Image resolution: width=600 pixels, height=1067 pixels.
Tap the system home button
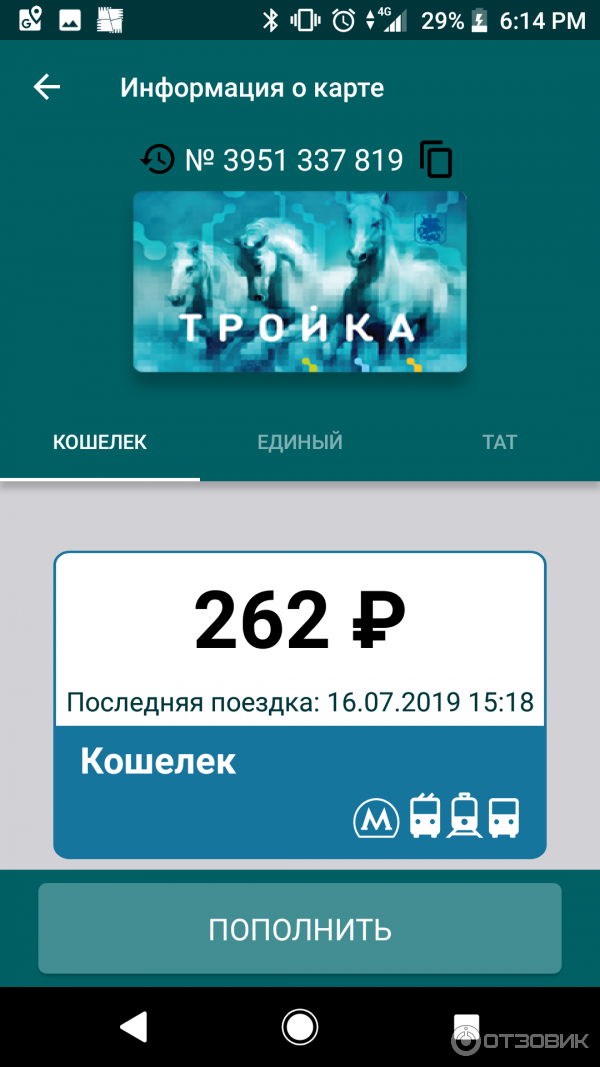300,1026
